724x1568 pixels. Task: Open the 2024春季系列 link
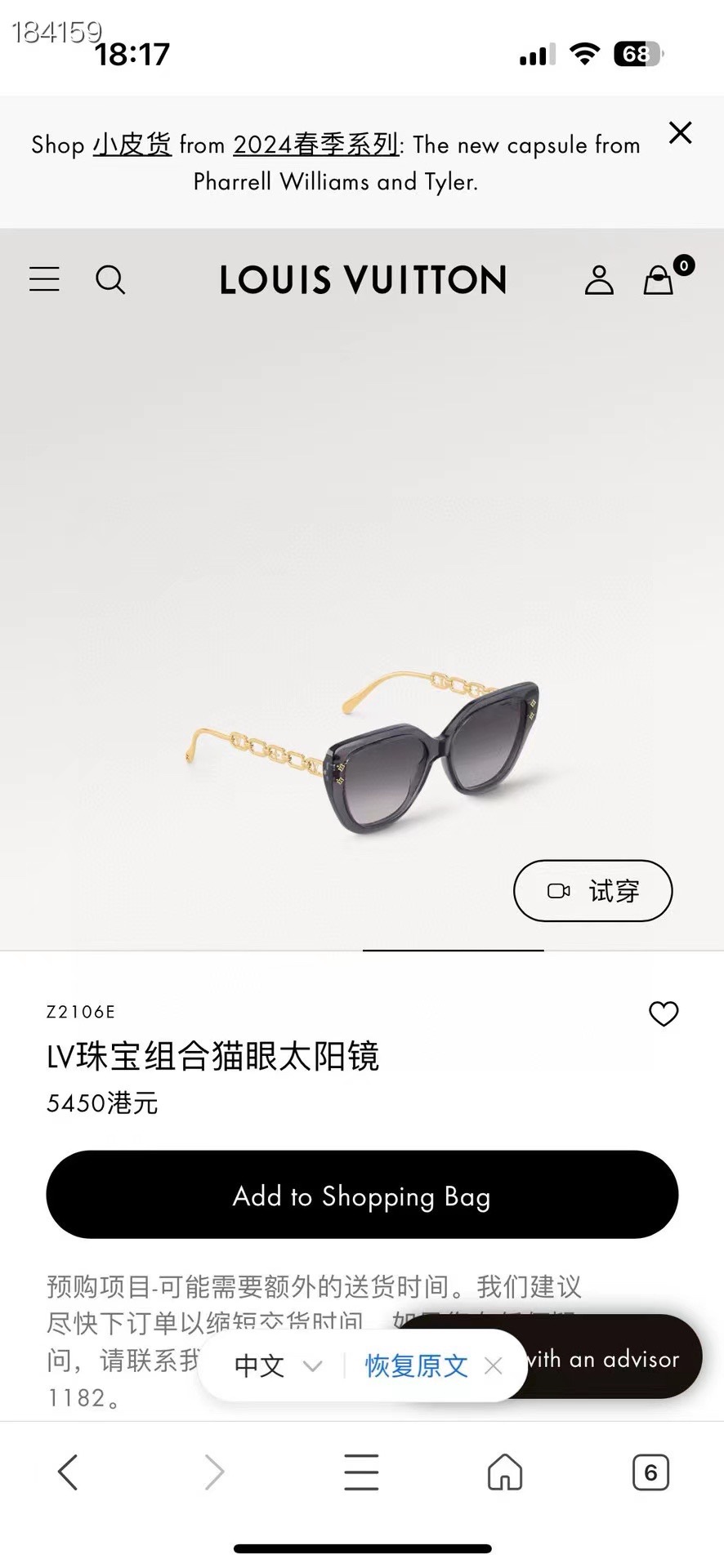click(x=315, y=145)
